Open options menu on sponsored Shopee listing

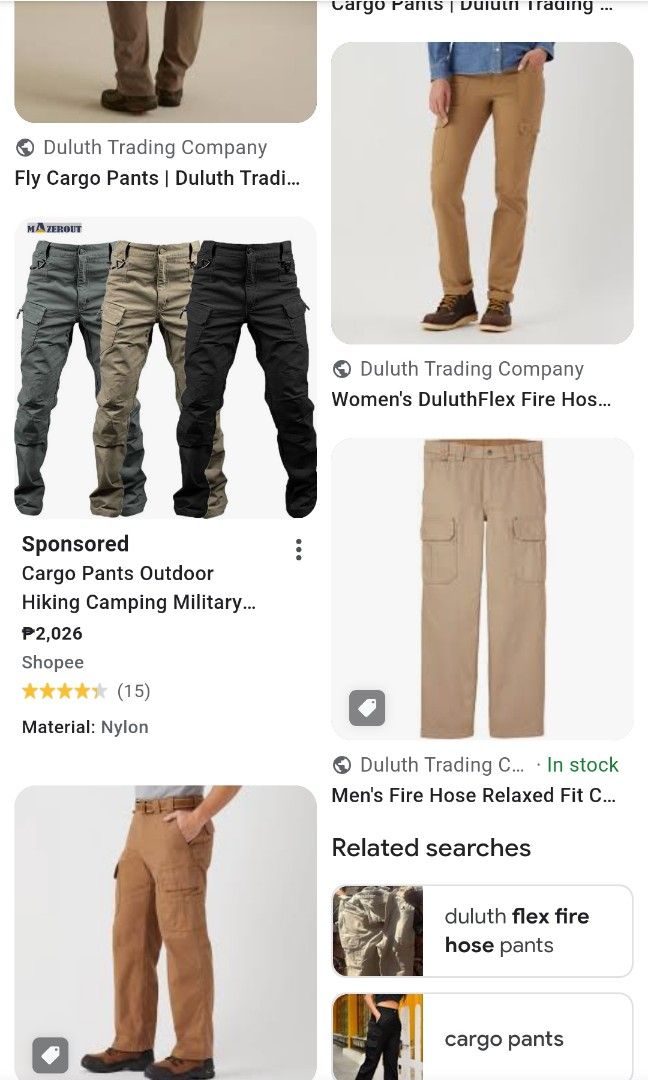click(298, 549)
